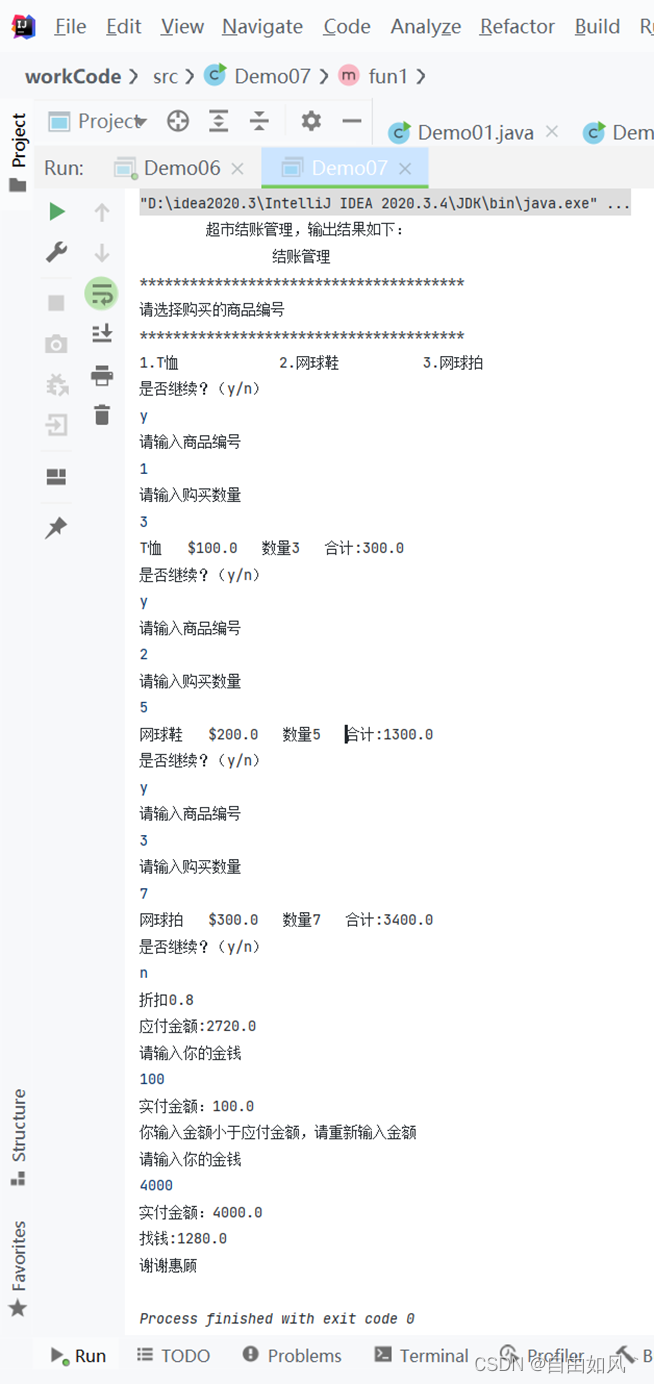Open the Refactor menu
The width and height of the screenshot is (654, 1384).
(517, 27)
